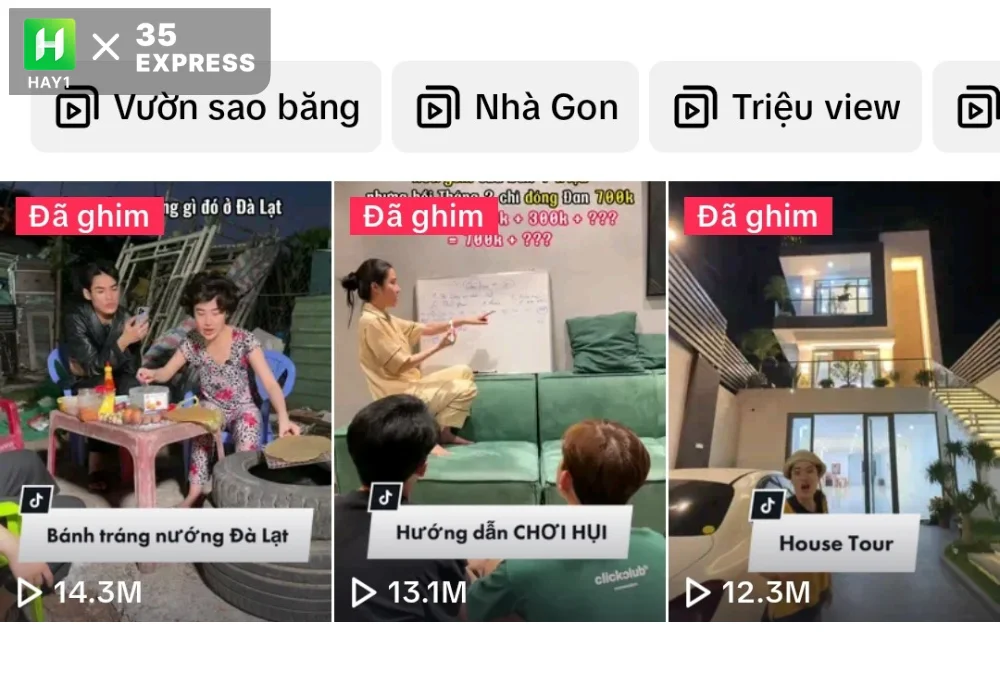The height and width of the screenshot is (680, 1000).
Task: Select the Triệu view playlist chip
Action: pos(786,108)
